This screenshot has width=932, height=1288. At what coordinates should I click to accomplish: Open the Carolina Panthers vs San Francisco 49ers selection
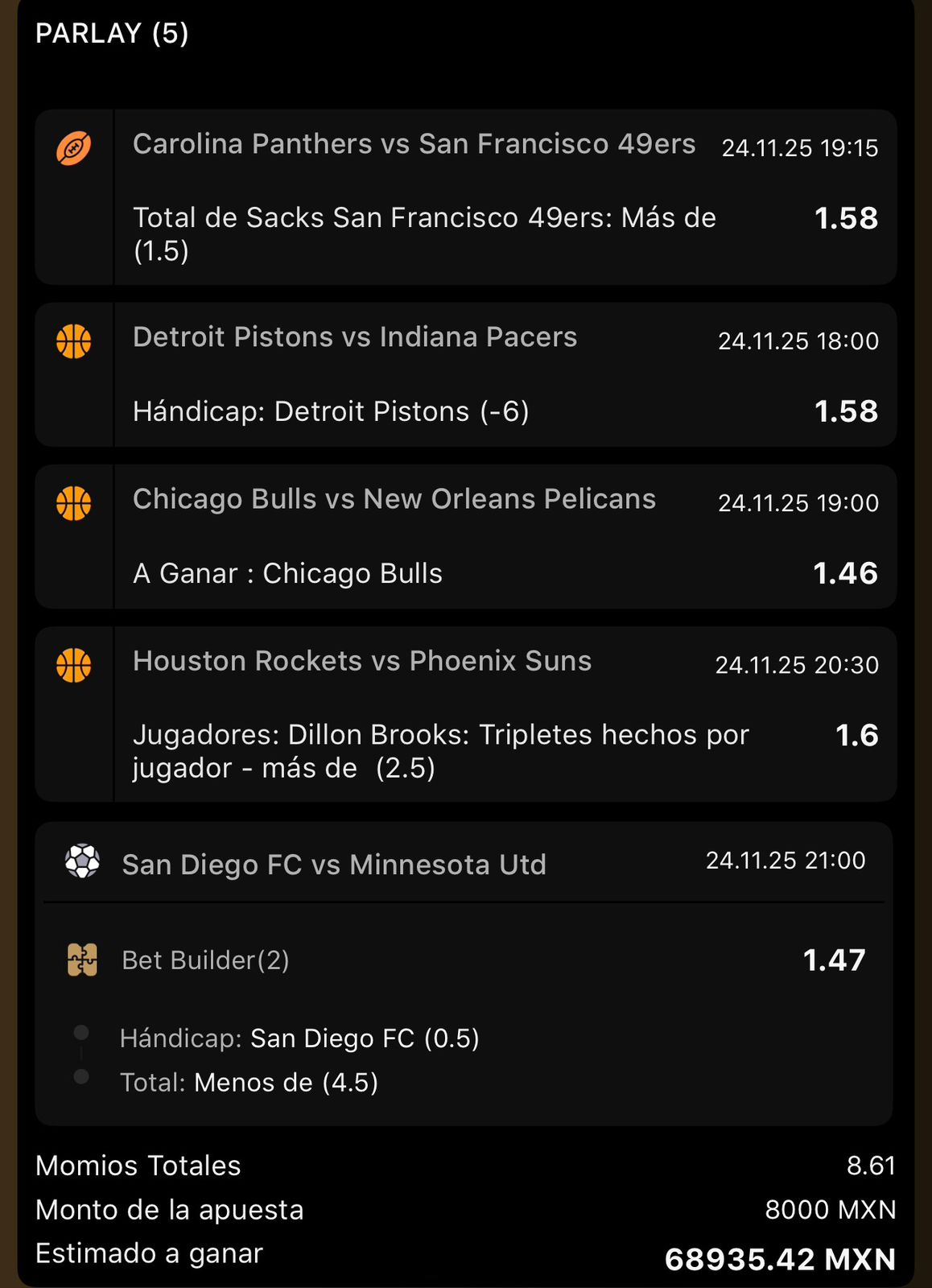click(x=414, y=144)
